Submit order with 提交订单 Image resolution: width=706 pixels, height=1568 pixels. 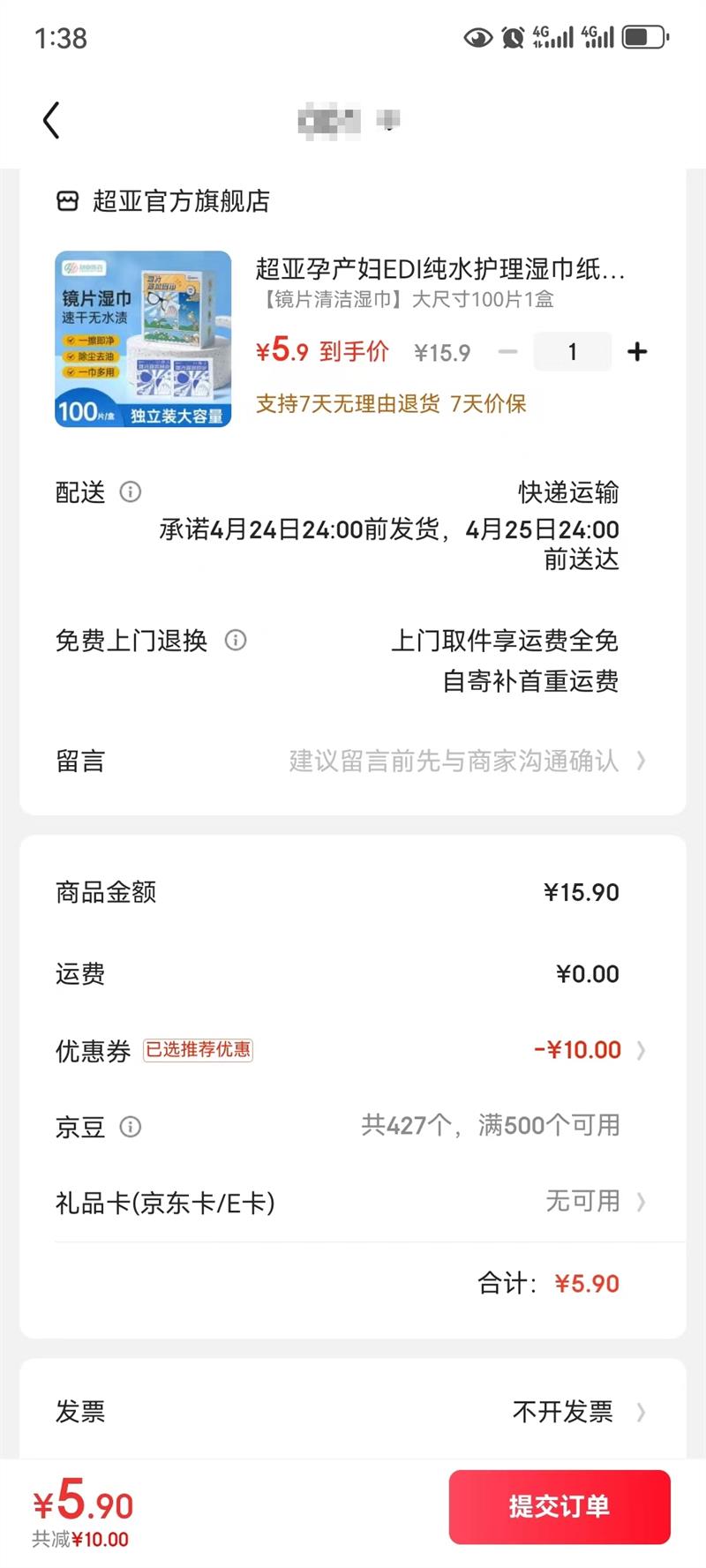tap(559, 1506)
